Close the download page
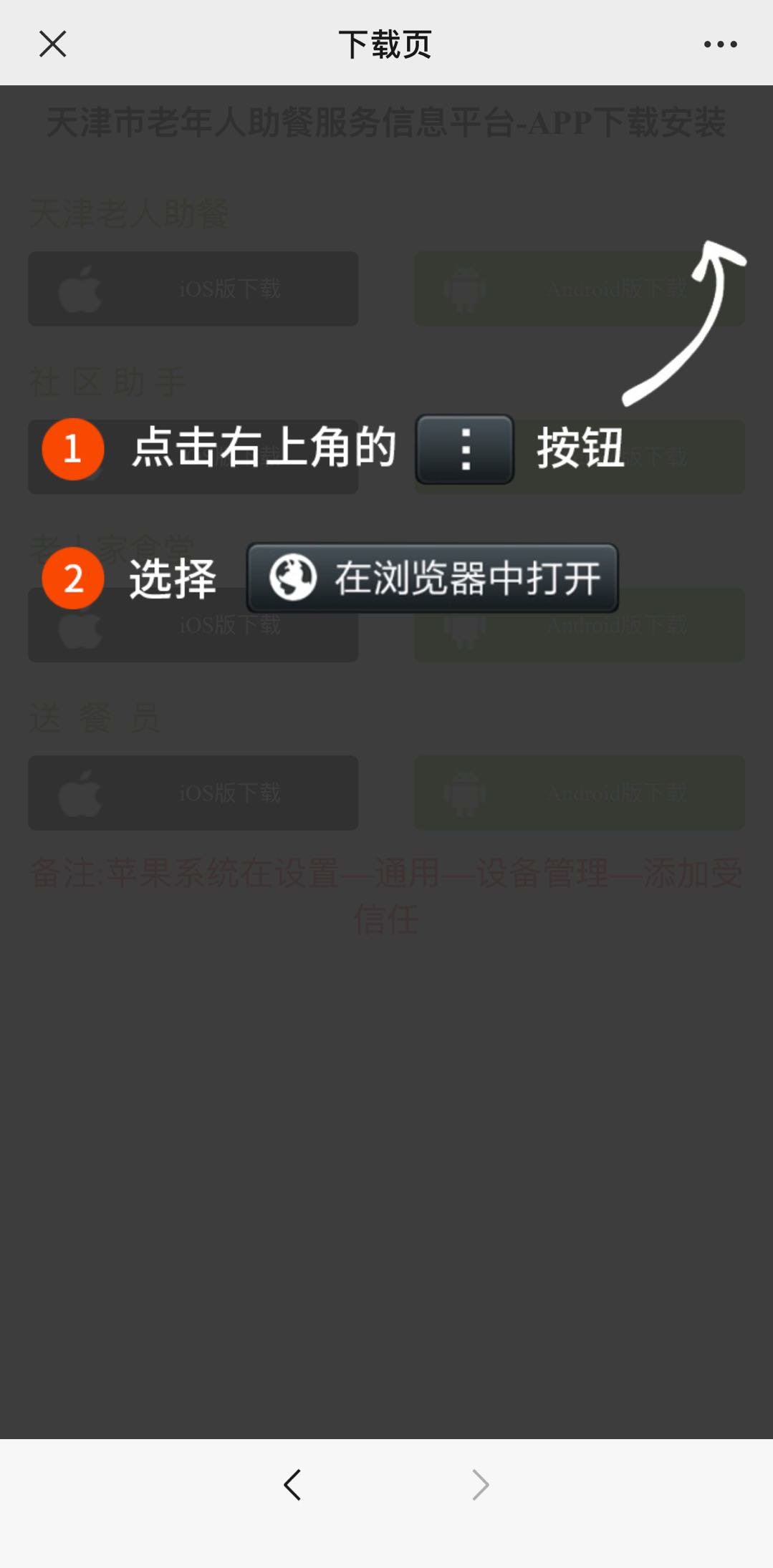Viewport: 773px width, 1568px height. [52, 44]
